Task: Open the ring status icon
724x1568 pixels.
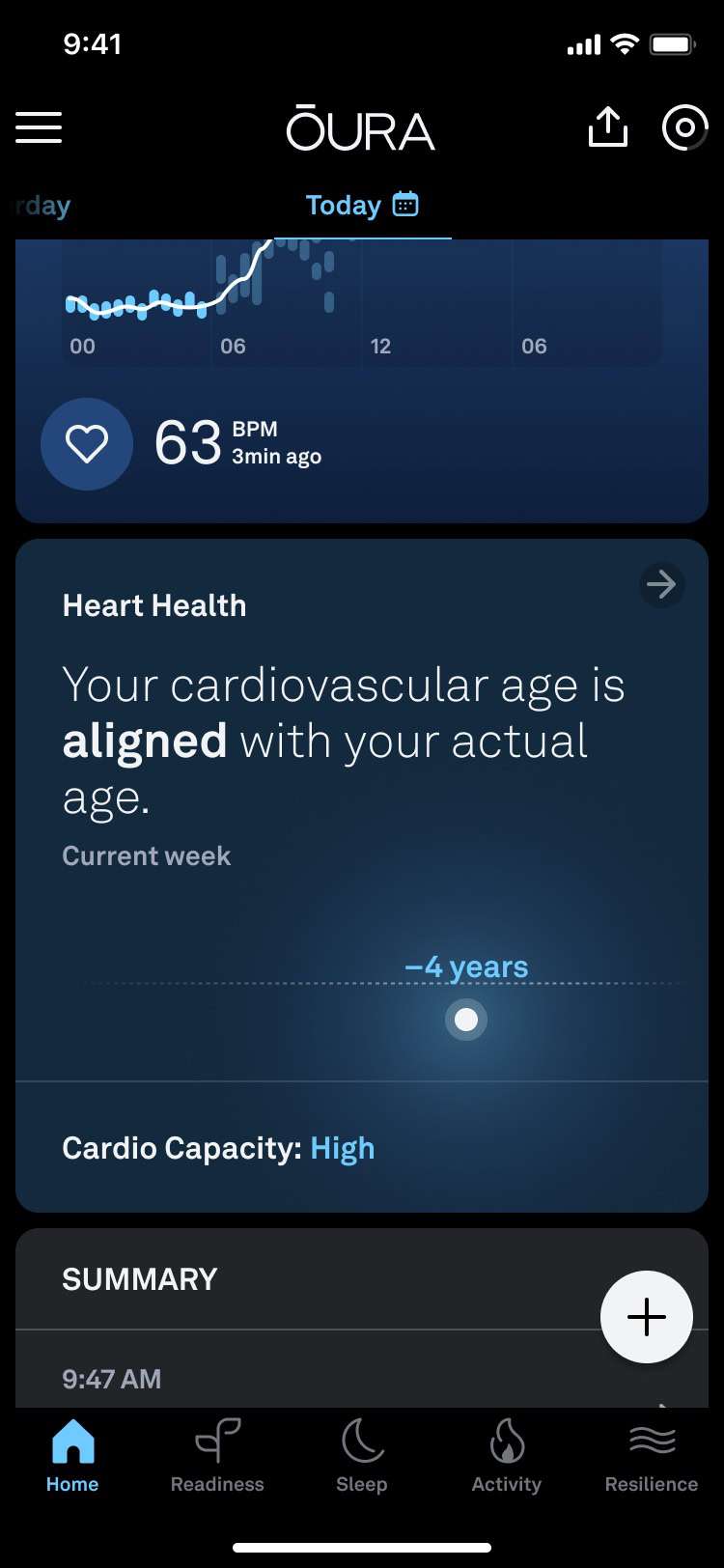Action: tap(684, 127)
